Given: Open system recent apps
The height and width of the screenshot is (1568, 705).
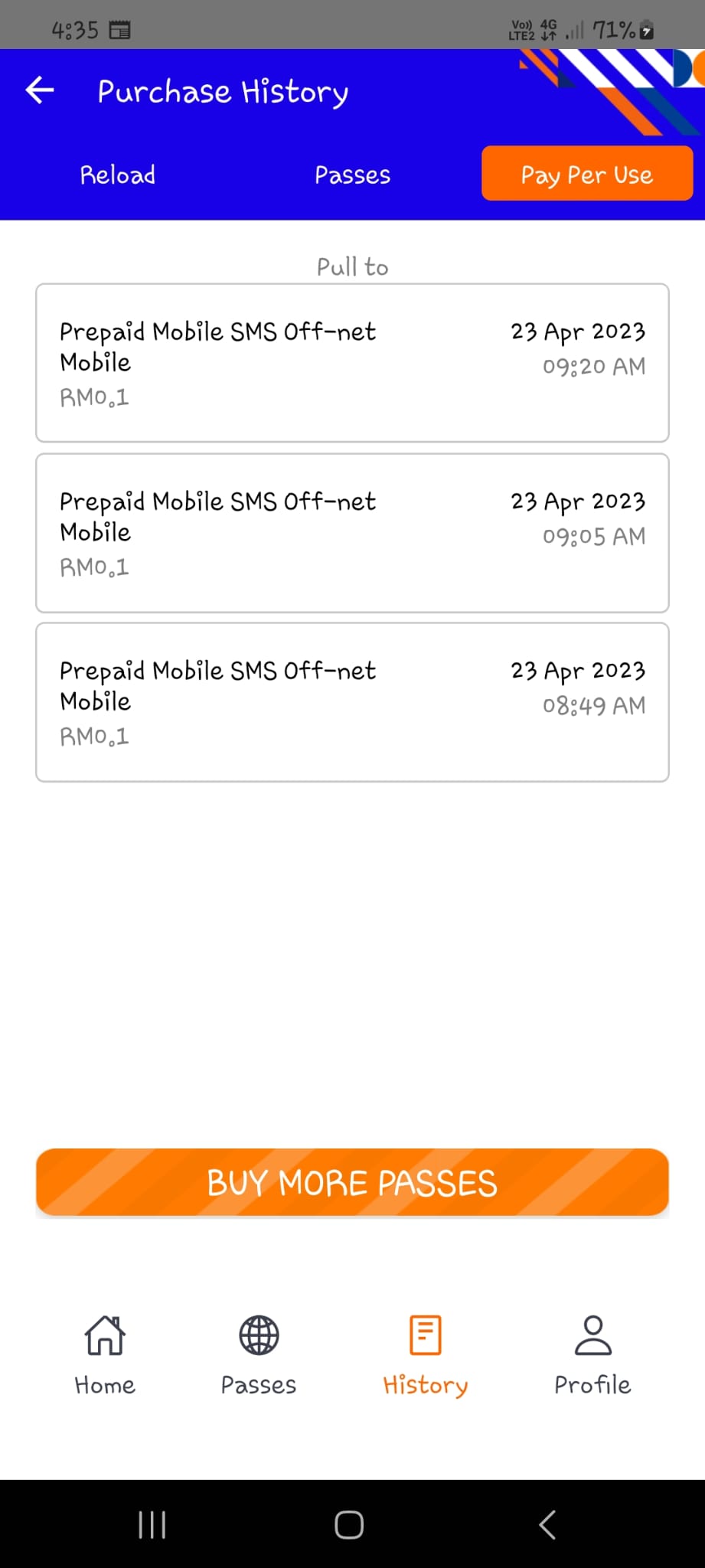Looking at the screenshot, I should (152, 1524).
